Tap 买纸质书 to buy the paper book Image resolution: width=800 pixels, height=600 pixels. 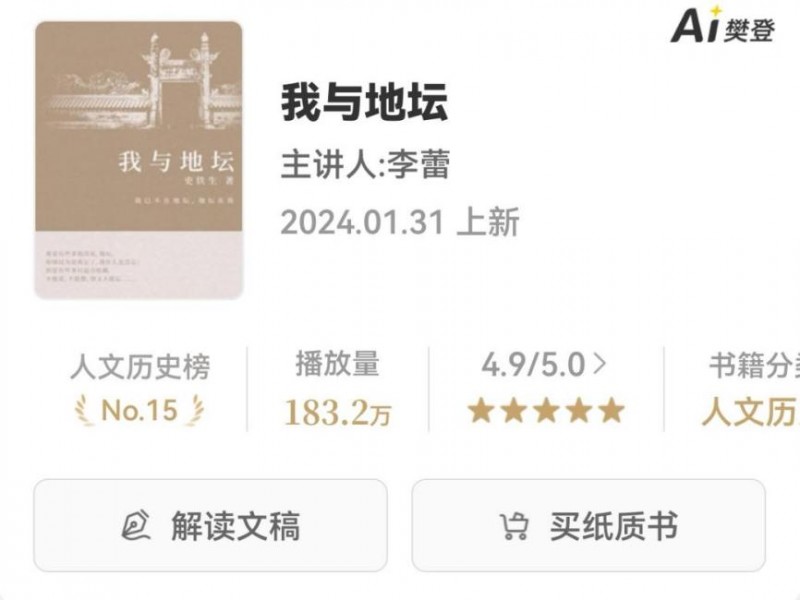point(588,525)
